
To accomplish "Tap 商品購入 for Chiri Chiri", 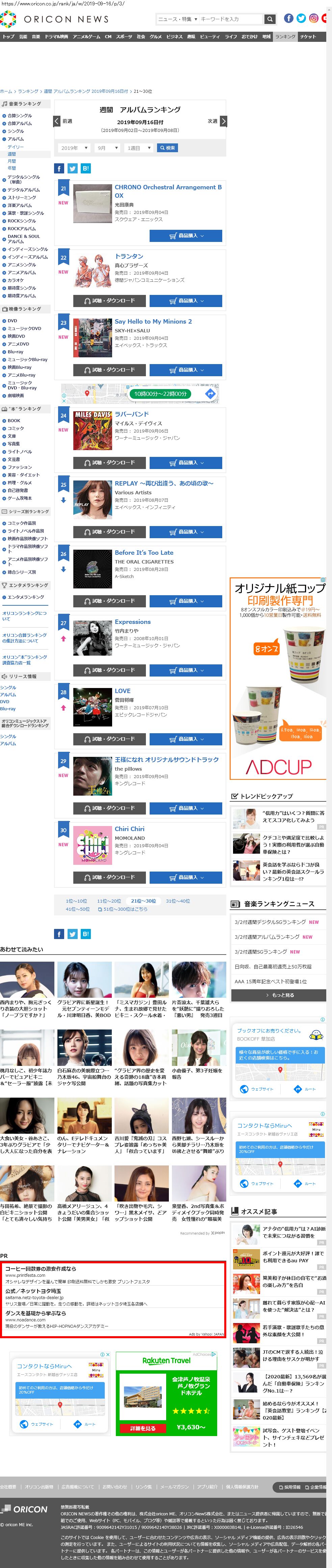I will click(x=186, y=877).
